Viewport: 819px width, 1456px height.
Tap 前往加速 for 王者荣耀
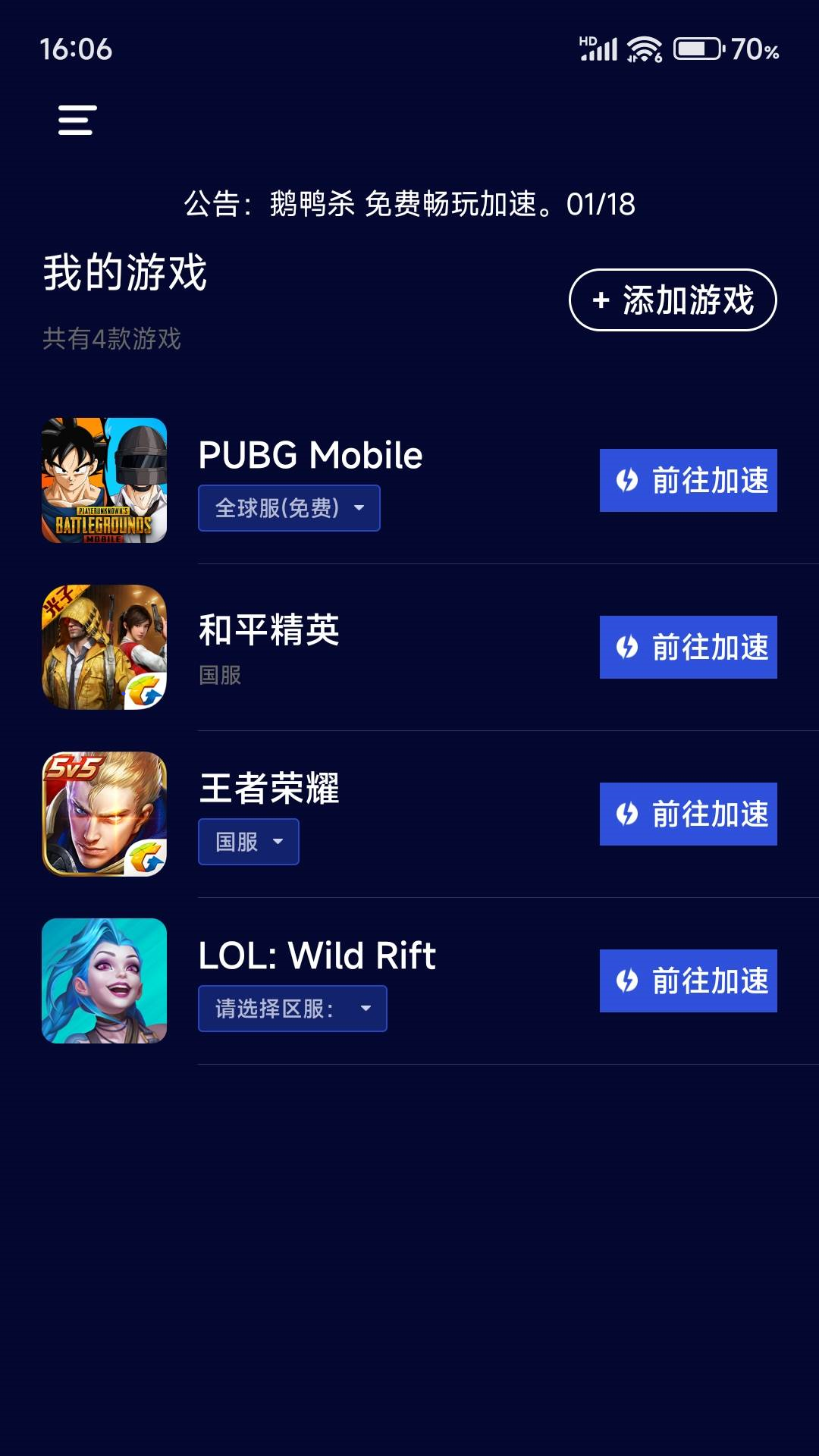pos(688,814)
